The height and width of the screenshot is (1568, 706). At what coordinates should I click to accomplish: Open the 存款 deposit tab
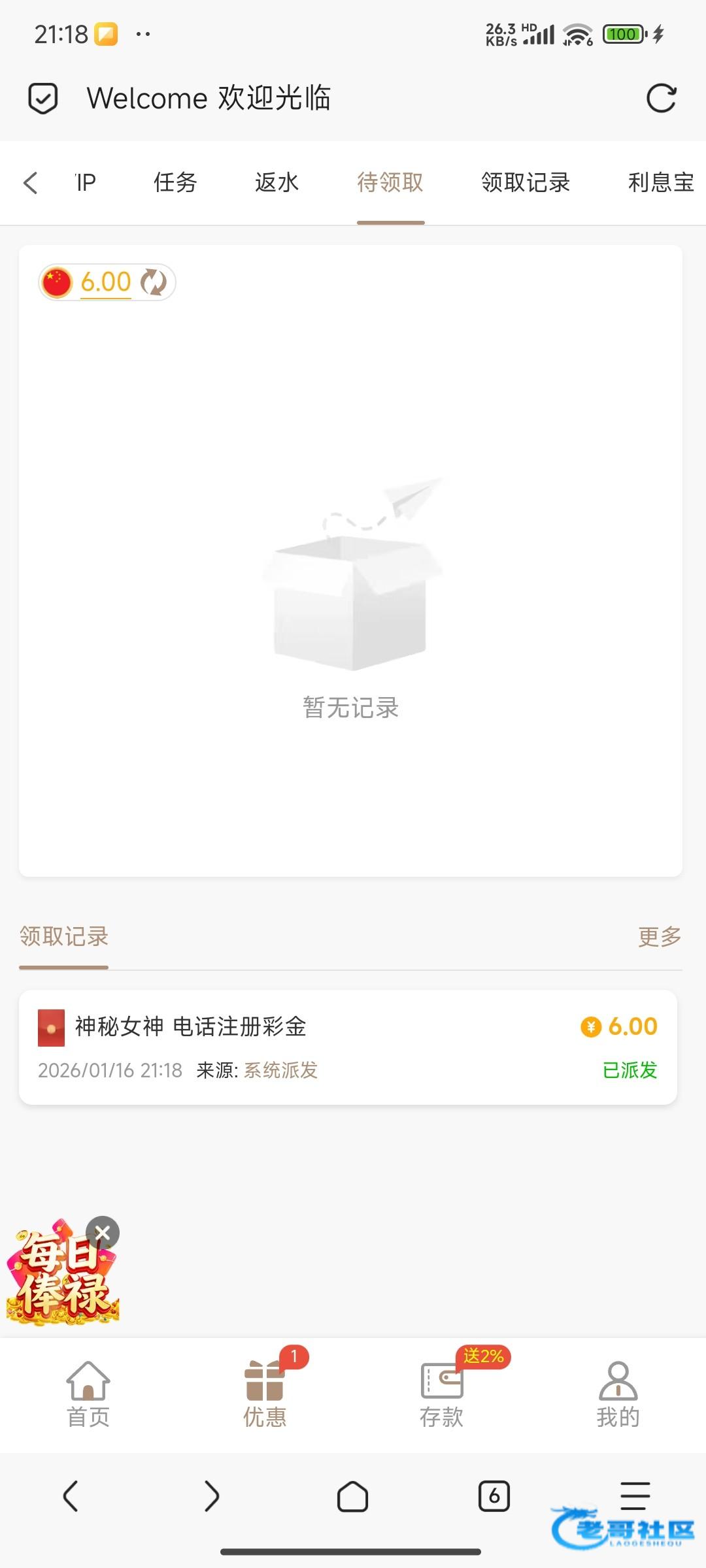tap(442, 1395)
